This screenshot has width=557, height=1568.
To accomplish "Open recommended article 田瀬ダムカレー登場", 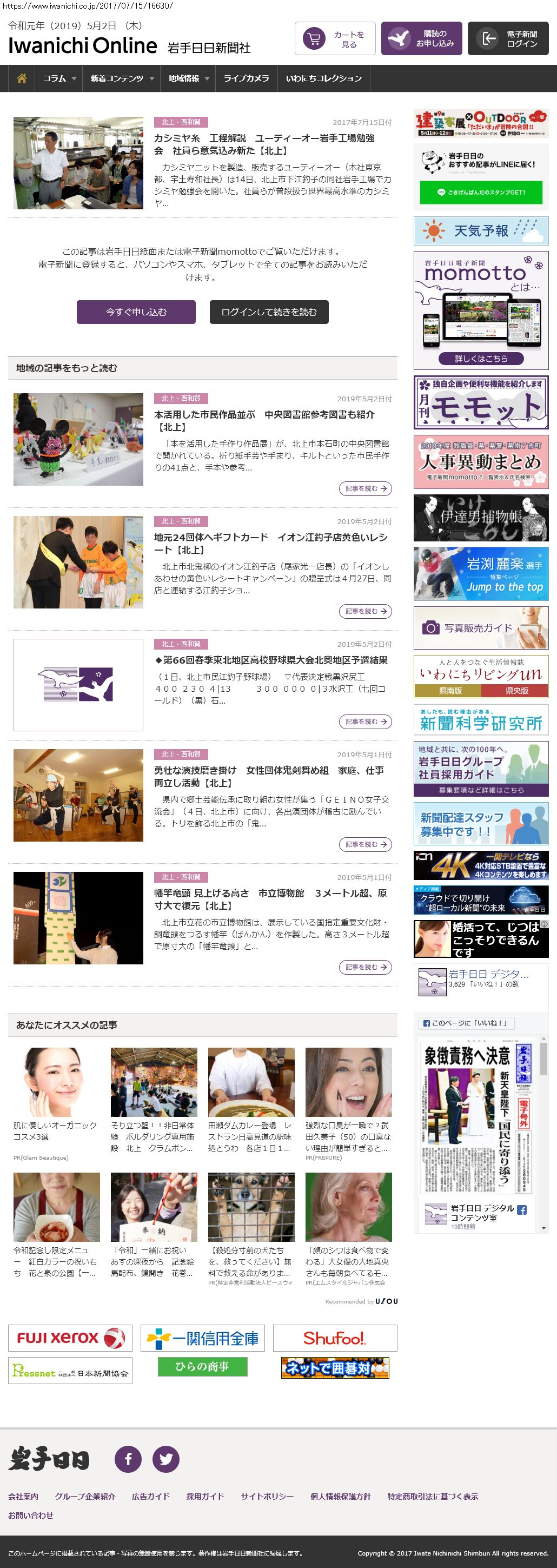I will pyautogui.click(x=250, y=1136).
